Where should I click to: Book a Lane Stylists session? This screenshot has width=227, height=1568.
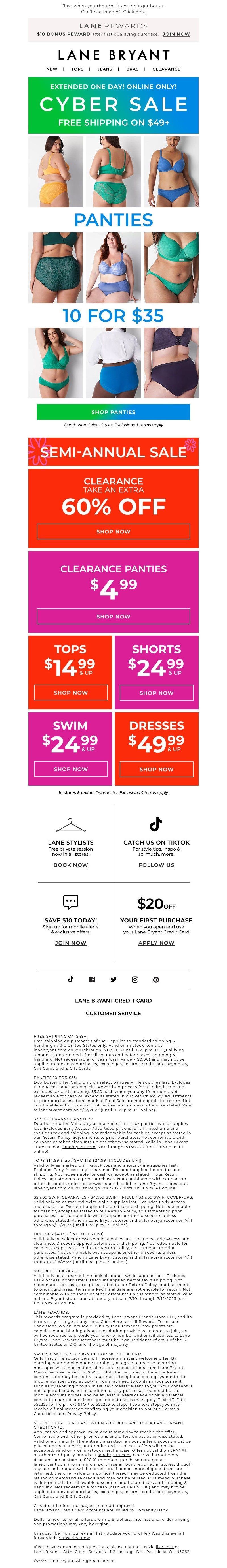[71, 865]
